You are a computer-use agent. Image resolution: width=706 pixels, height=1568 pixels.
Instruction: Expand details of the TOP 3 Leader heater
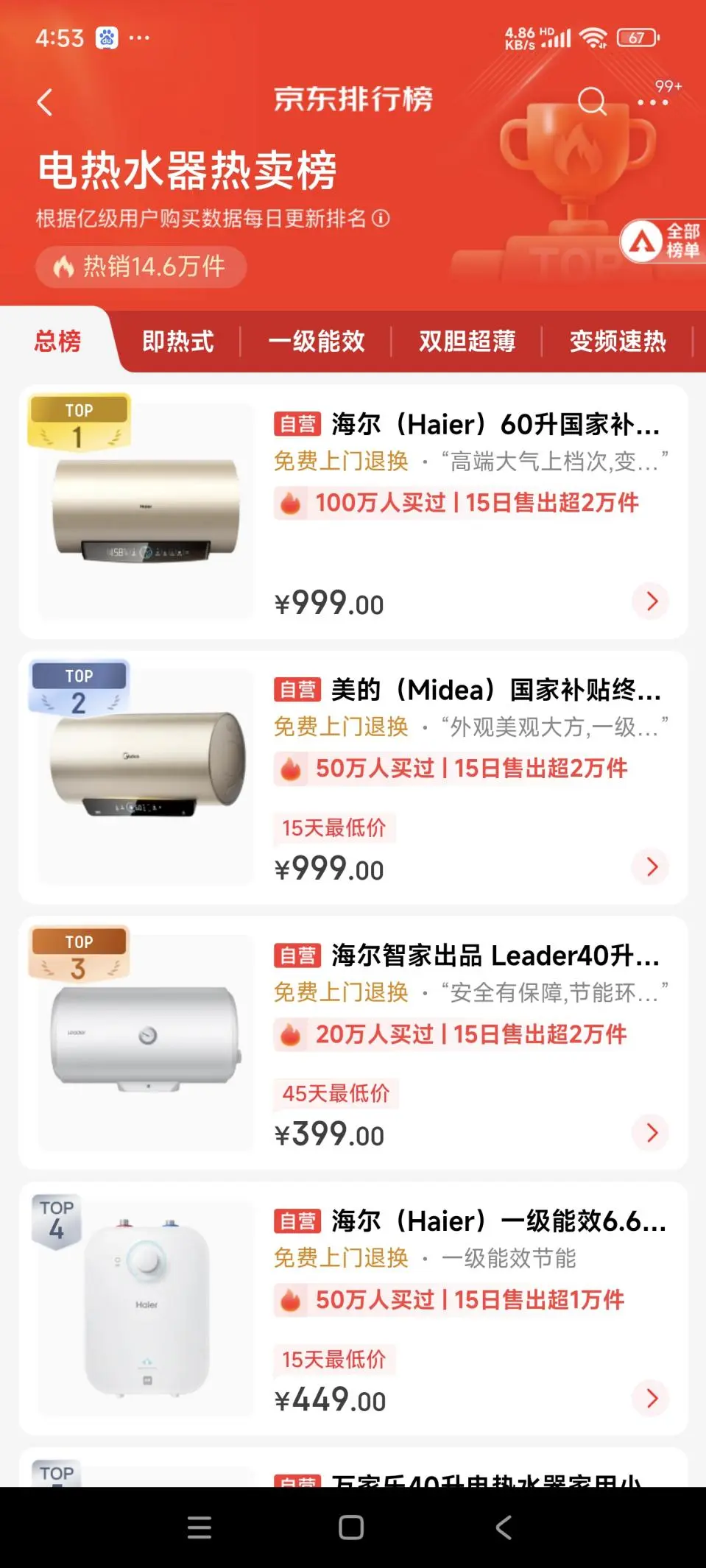(650, 1133)
